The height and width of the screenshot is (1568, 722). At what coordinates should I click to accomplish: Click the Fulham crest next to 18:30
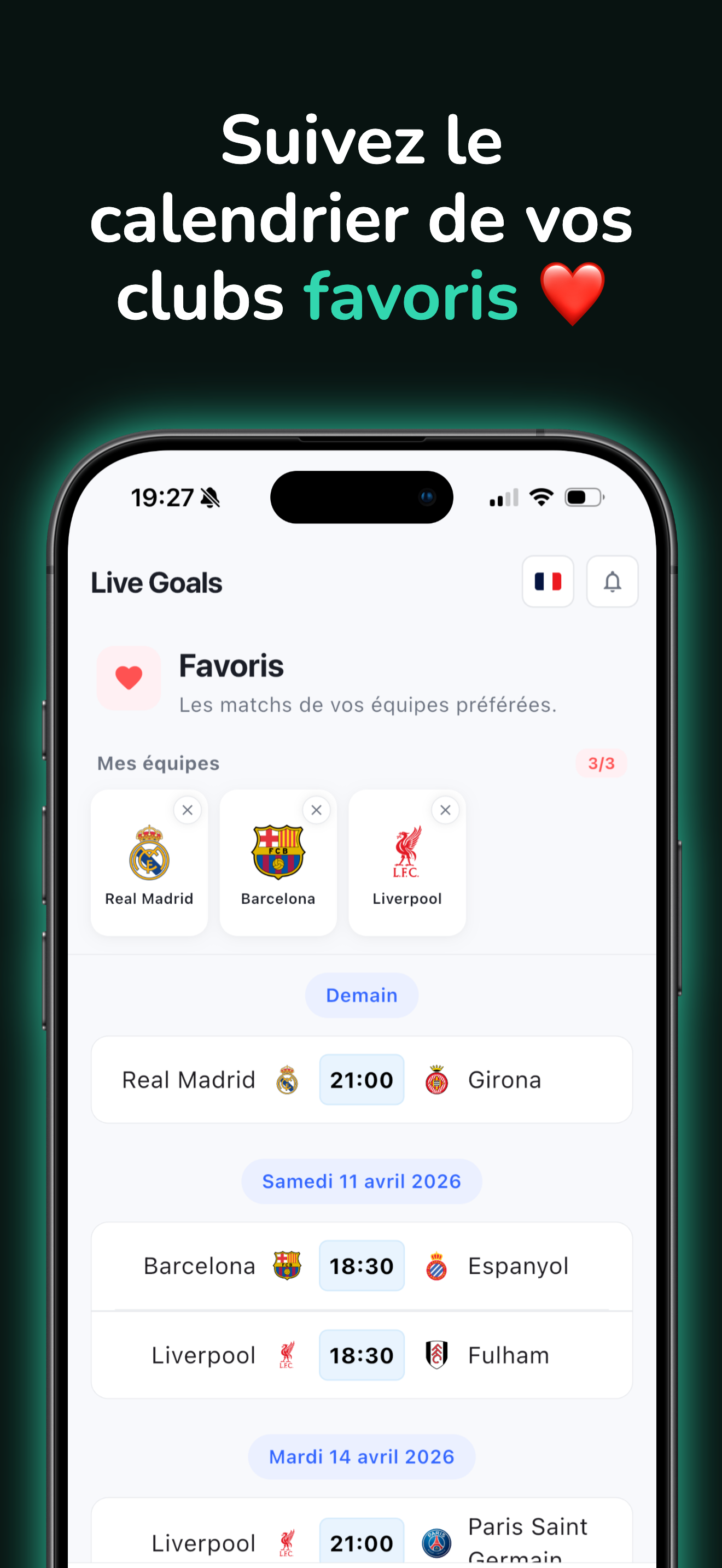coord(437,1355)
